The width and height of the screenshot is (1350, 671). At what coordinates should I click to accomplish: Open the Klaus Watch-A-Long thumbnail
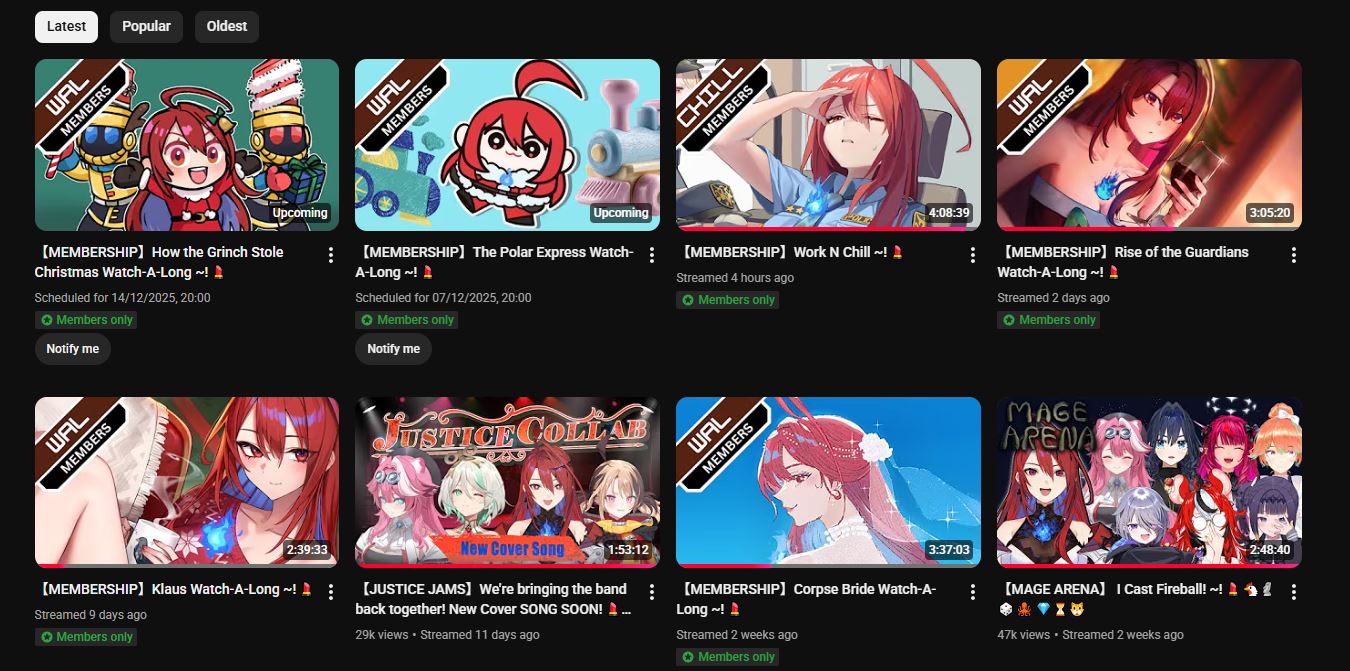coord(187,482)
